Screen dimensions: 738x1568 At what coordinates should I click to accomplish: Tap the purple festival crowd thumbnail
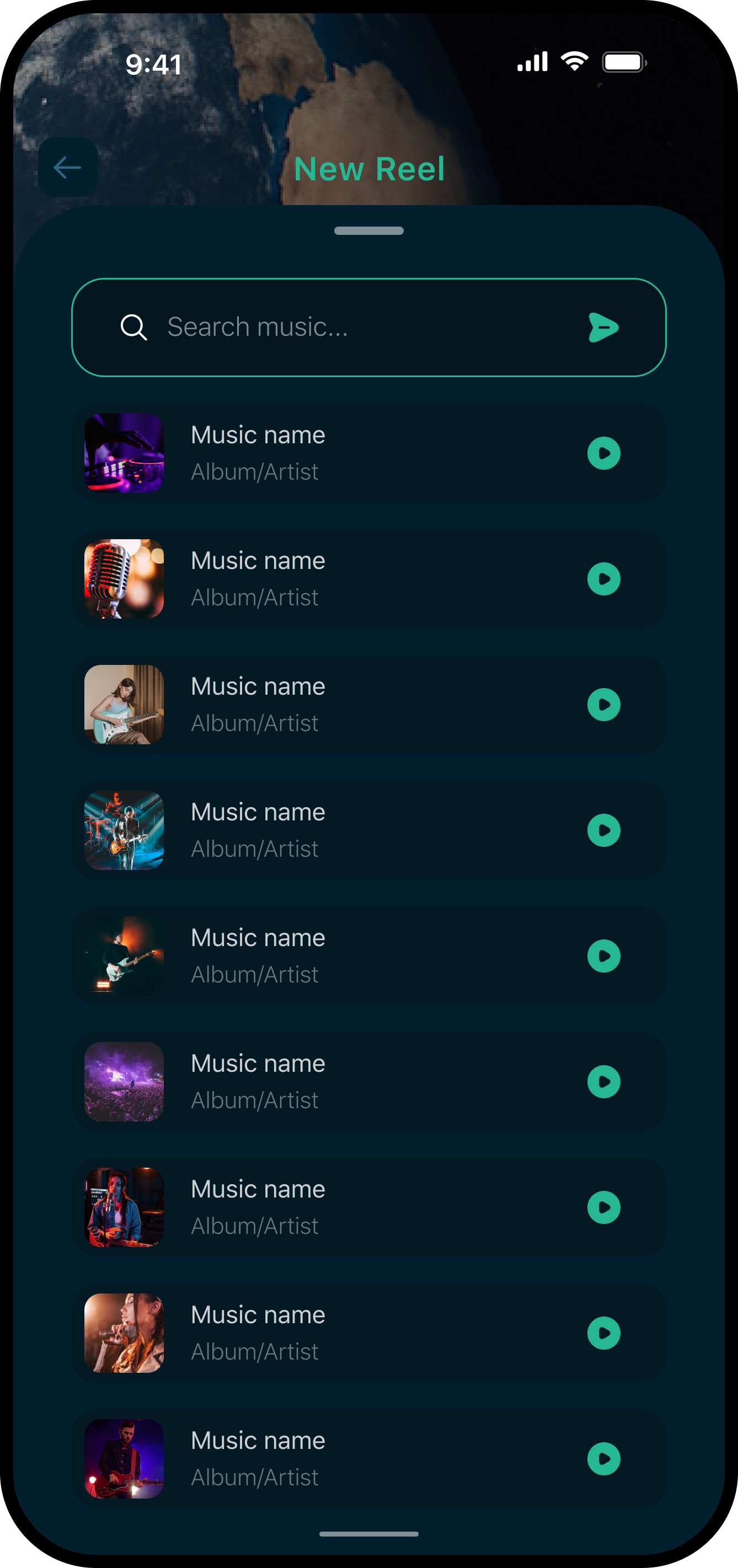point(124,1083)
